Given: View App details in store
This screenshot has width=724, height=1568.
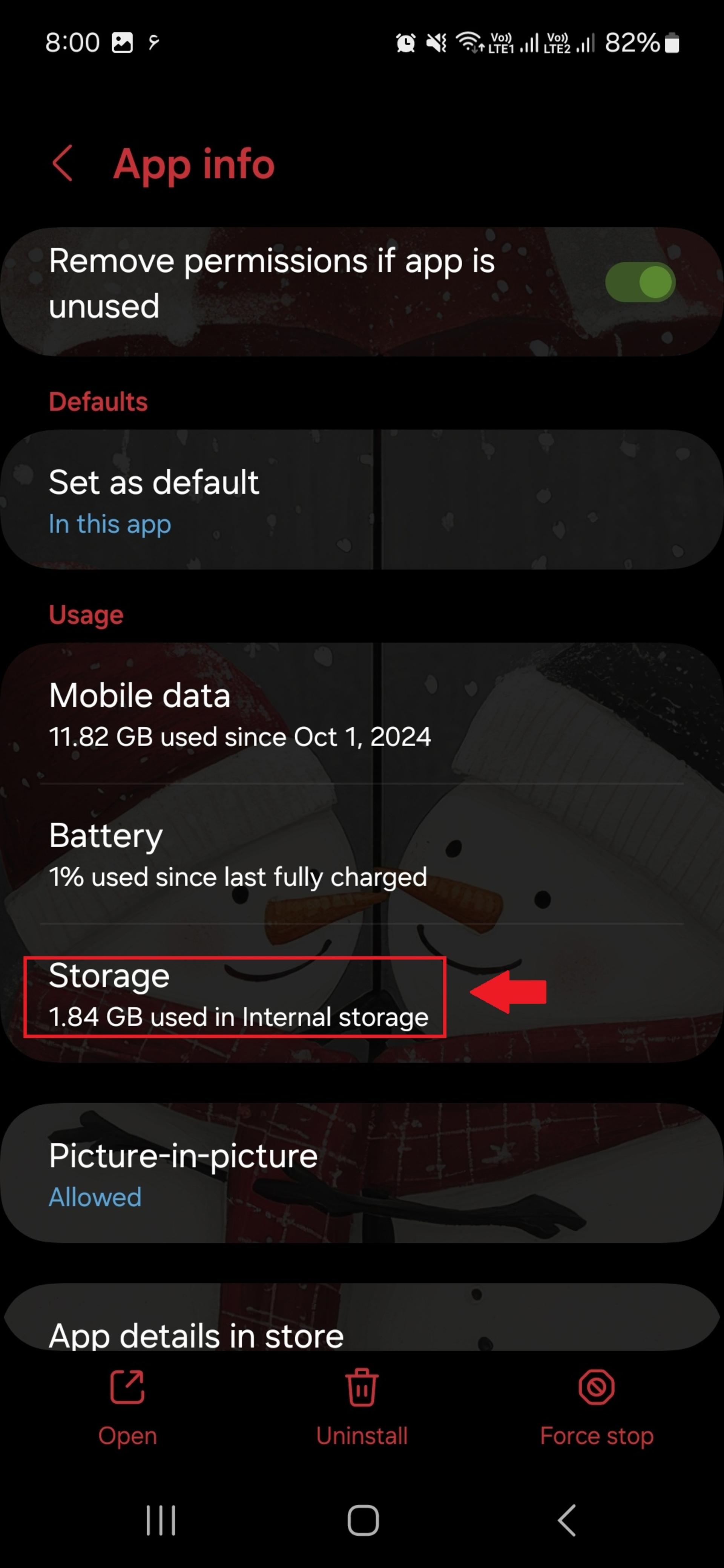Looking at the screenshot, I should click(362, 1318).
